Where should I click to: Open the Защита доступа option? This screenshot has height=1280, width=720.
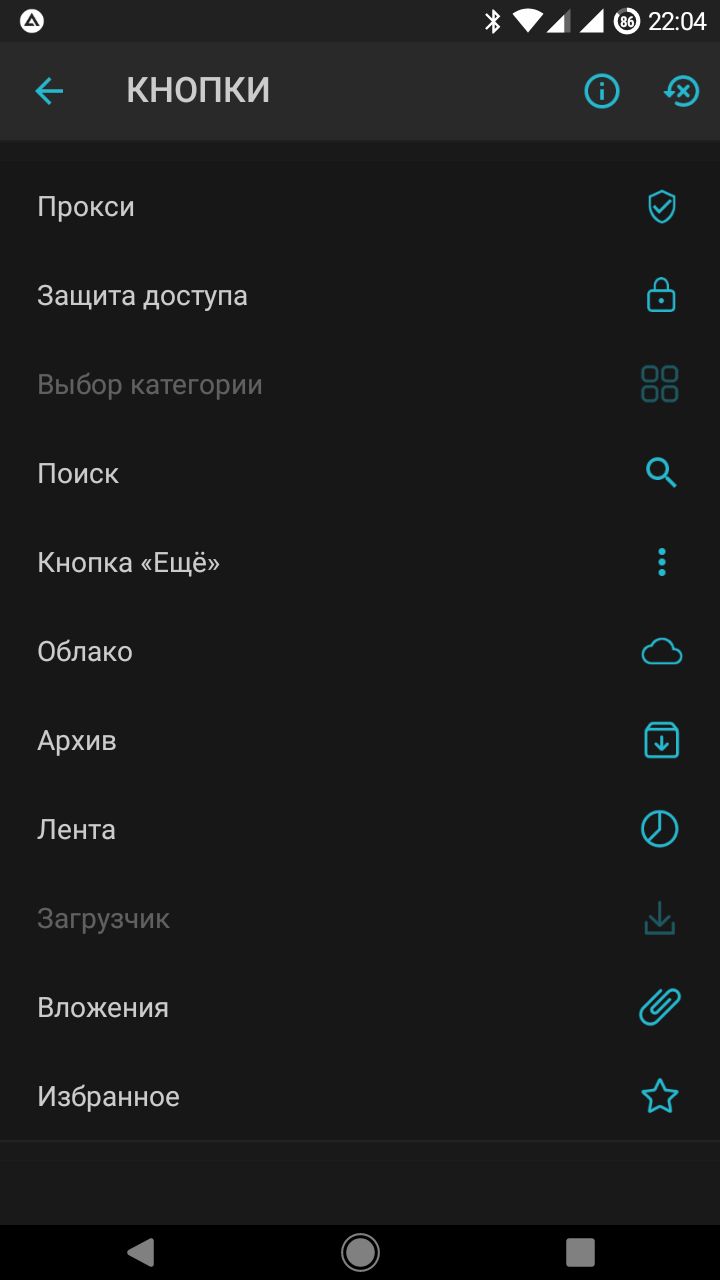(x=360, y=296)
